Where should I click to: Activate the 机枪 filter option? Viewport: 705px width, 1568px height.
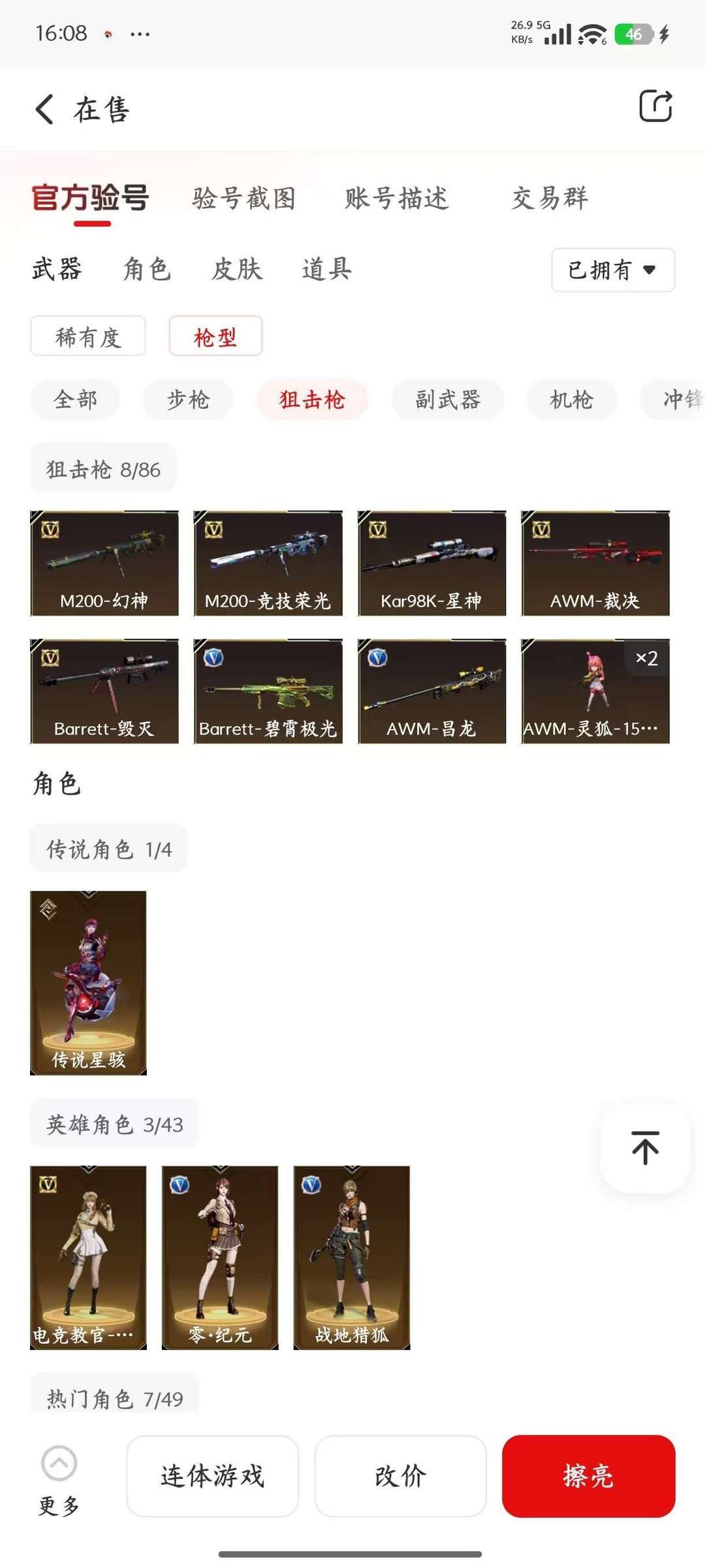(x=570, y=400)
